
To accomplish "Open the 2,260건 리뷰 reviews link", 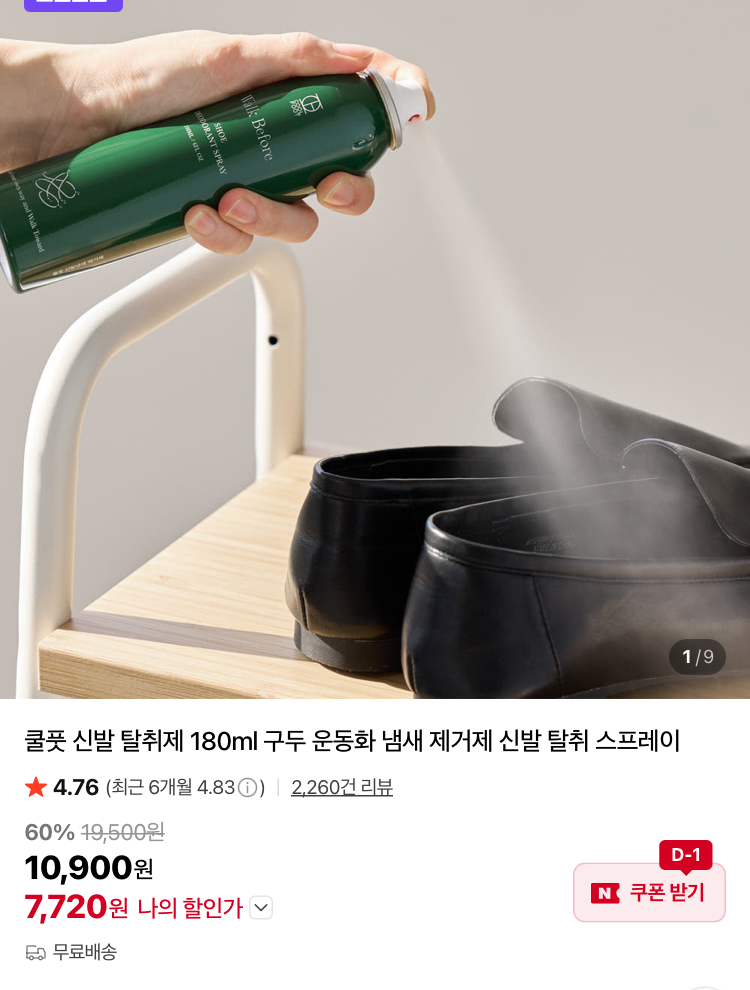I will [341, 788].
